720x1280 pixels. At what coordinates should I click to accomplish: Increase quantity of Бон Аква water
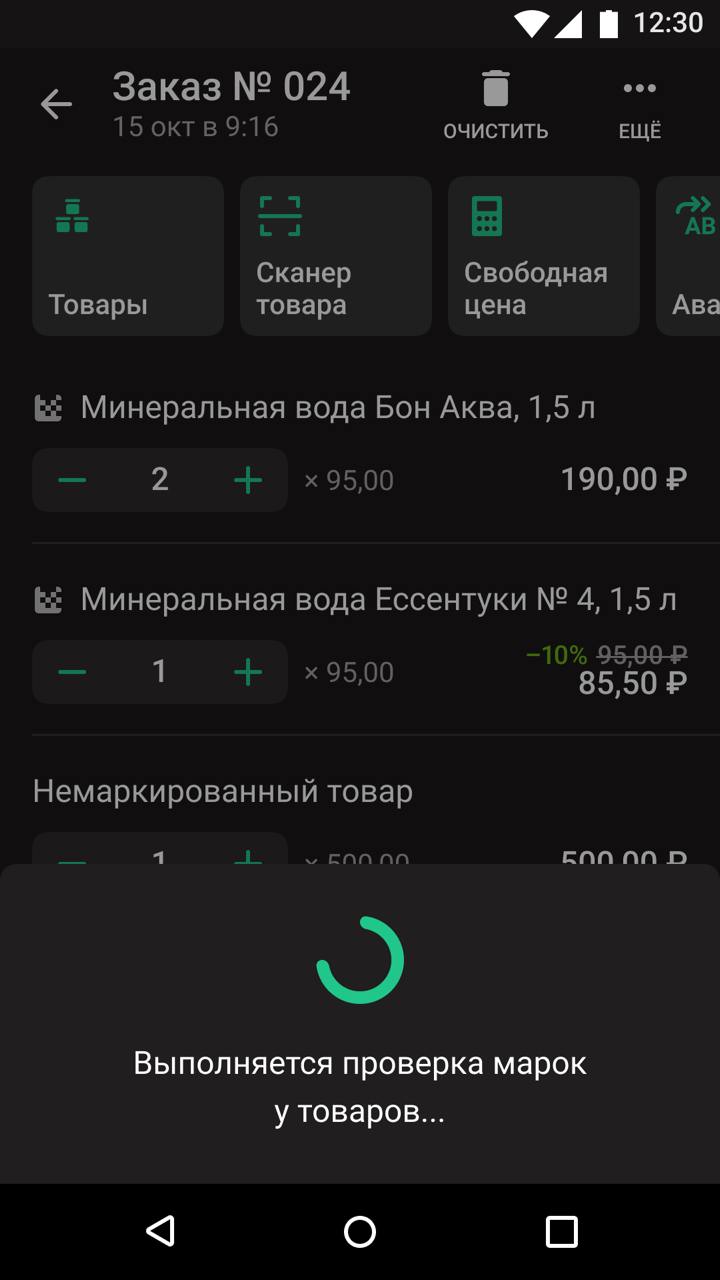click(x=248, y=480)
